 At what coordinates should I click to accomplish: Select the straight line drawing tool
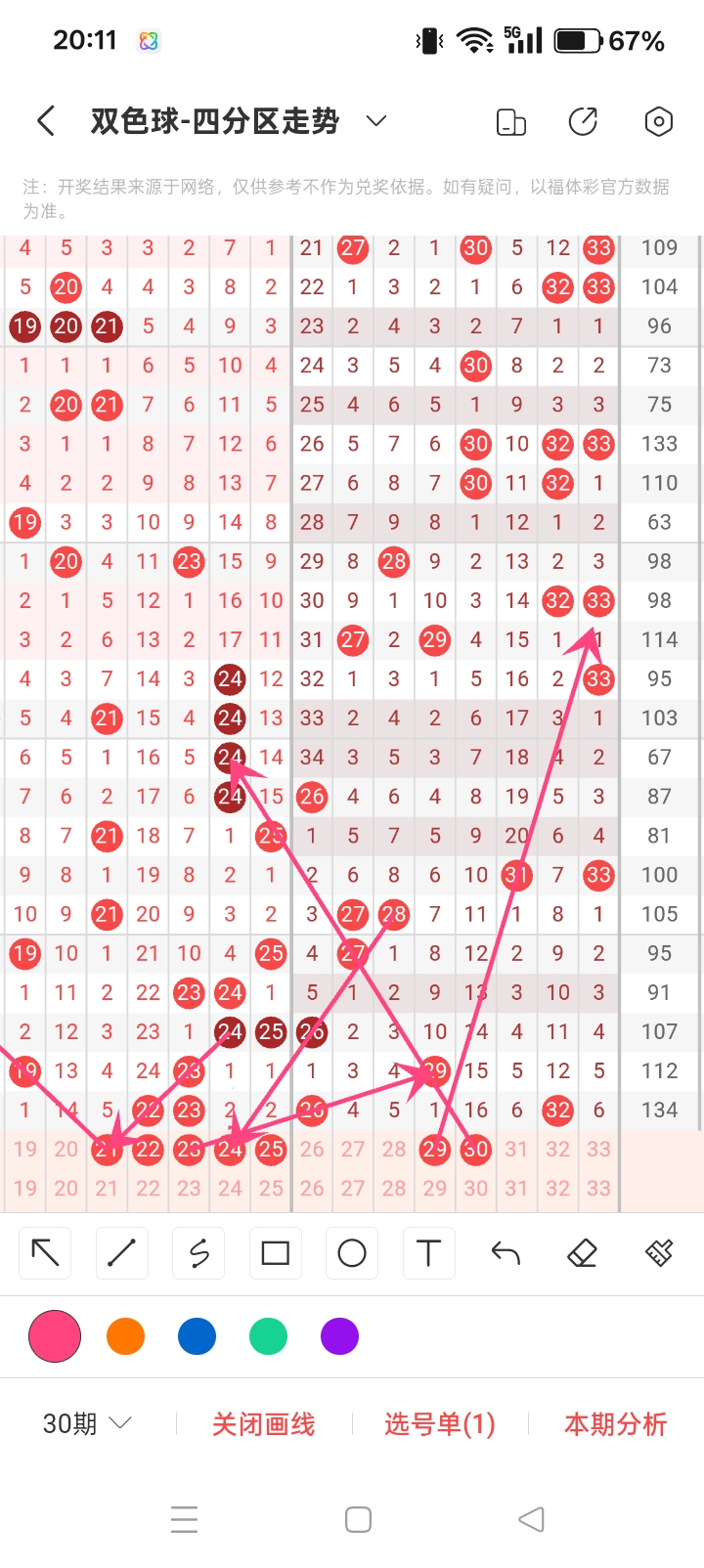(122, 1252)
